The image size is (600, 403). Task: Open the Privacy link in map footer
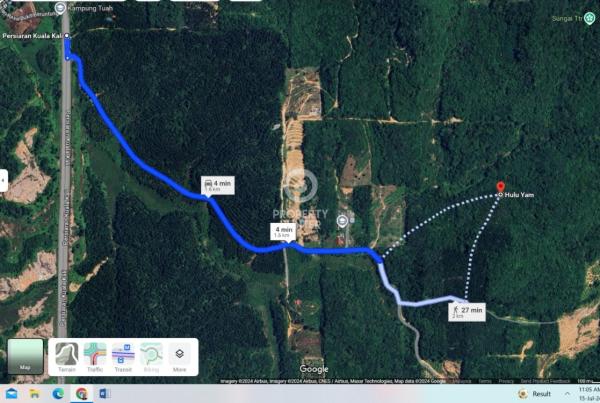click(x=506, y=381)
